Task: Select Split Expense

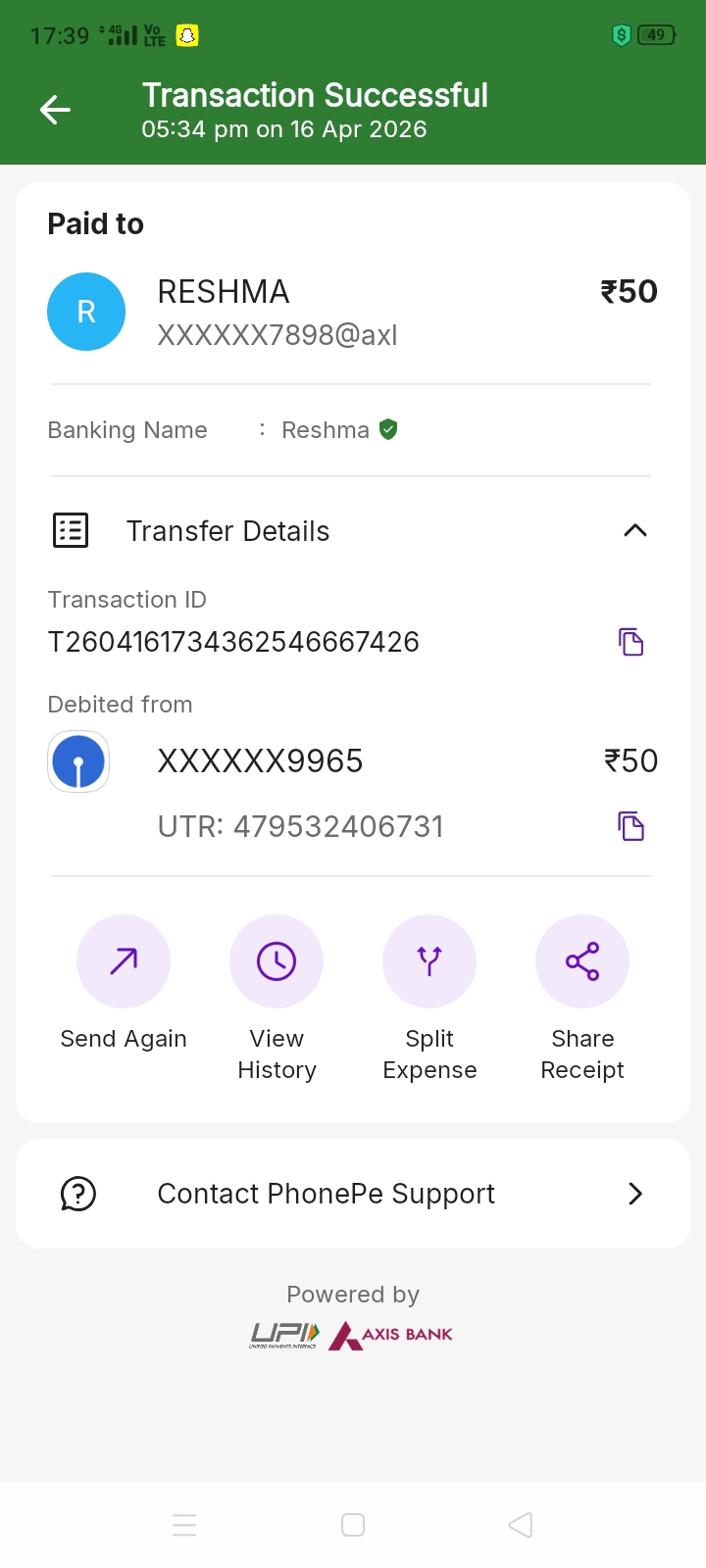Action: pos(429,961)
